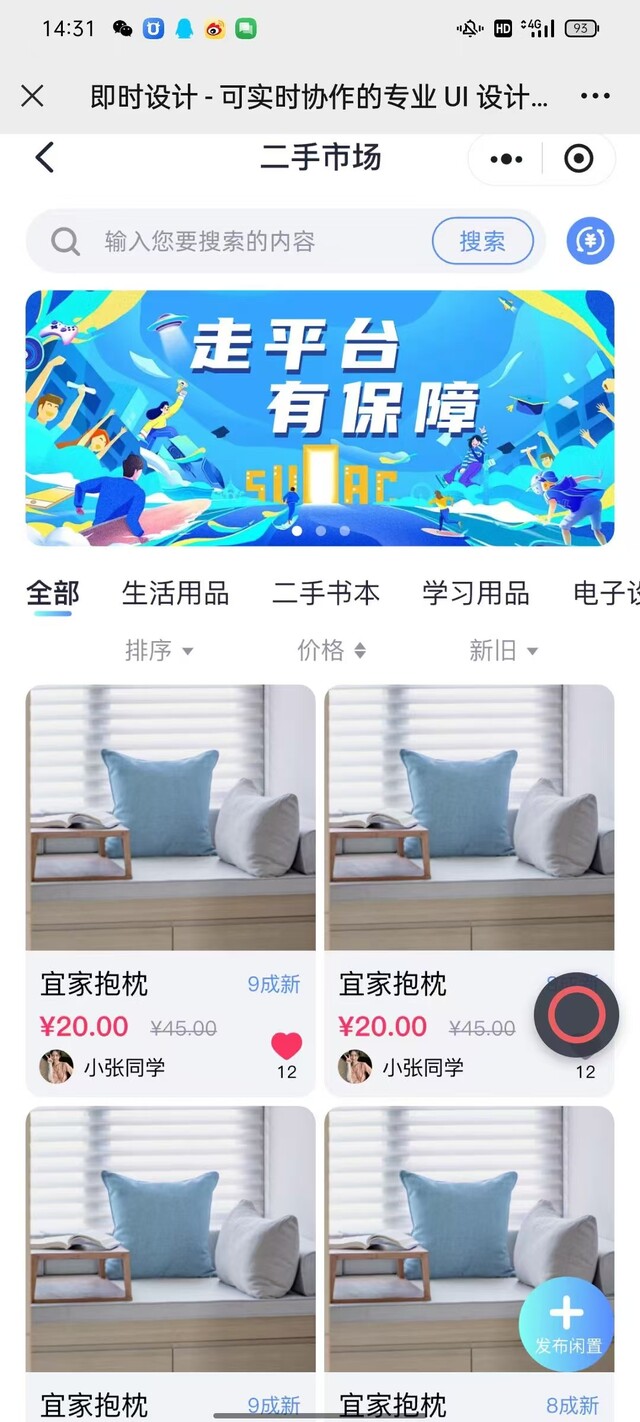The height and width of the screenshot is (1422, 640).
Task: Close the web page with the X icon
Action: pos(32,96)
